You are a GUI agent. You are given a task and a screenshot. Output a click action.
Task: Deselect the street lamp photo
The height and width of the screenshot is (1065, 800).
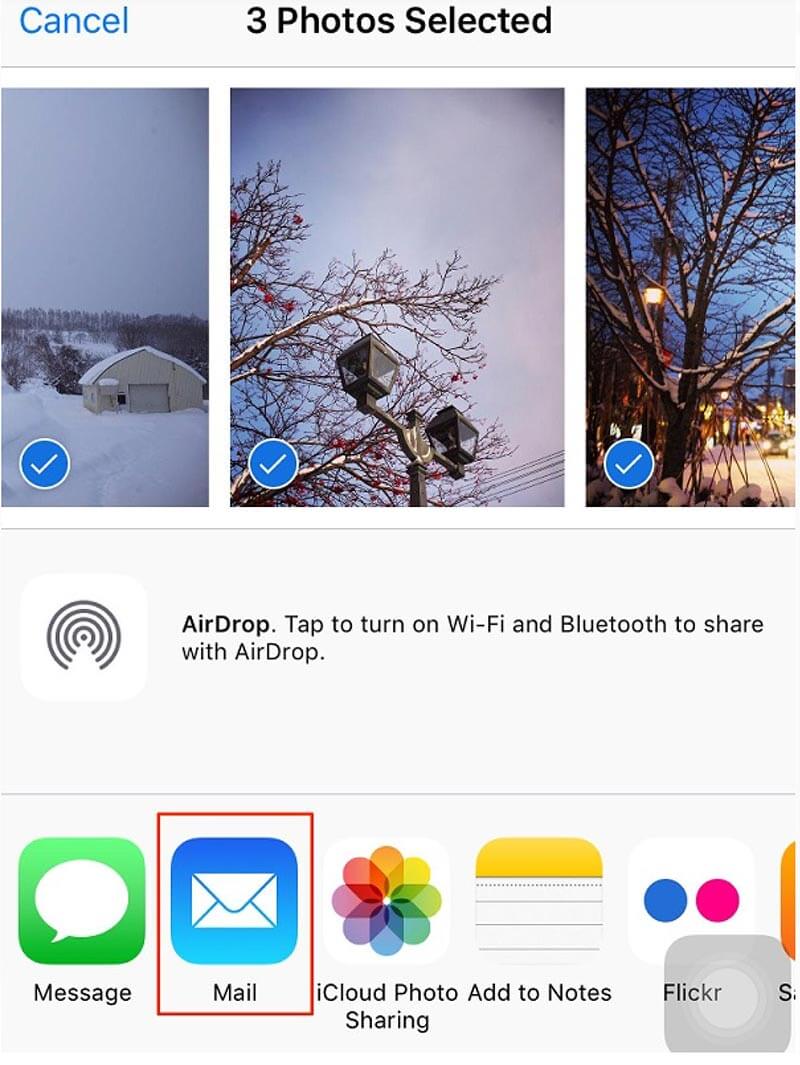273,463
